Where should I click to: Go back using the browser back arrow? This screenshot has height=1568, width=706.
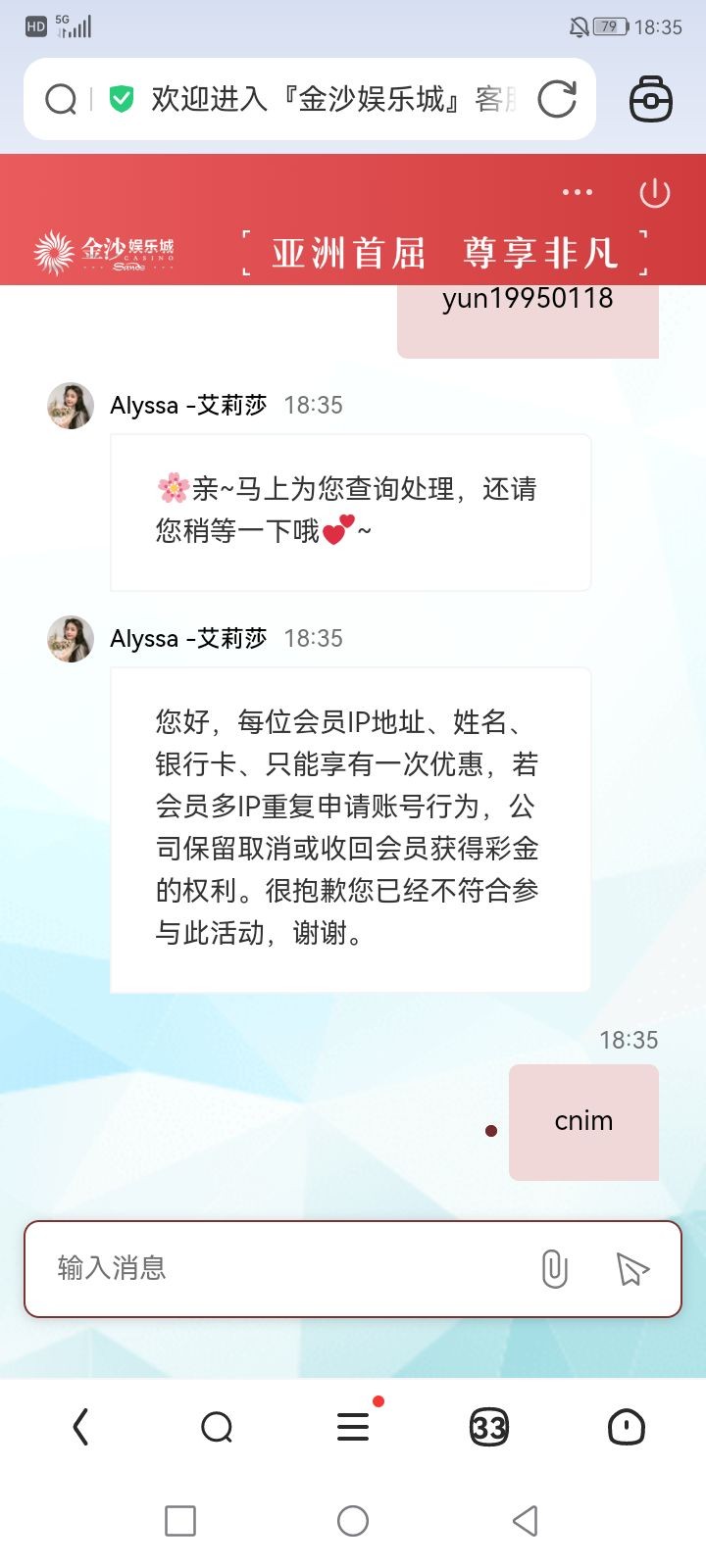coord(81,1427)
